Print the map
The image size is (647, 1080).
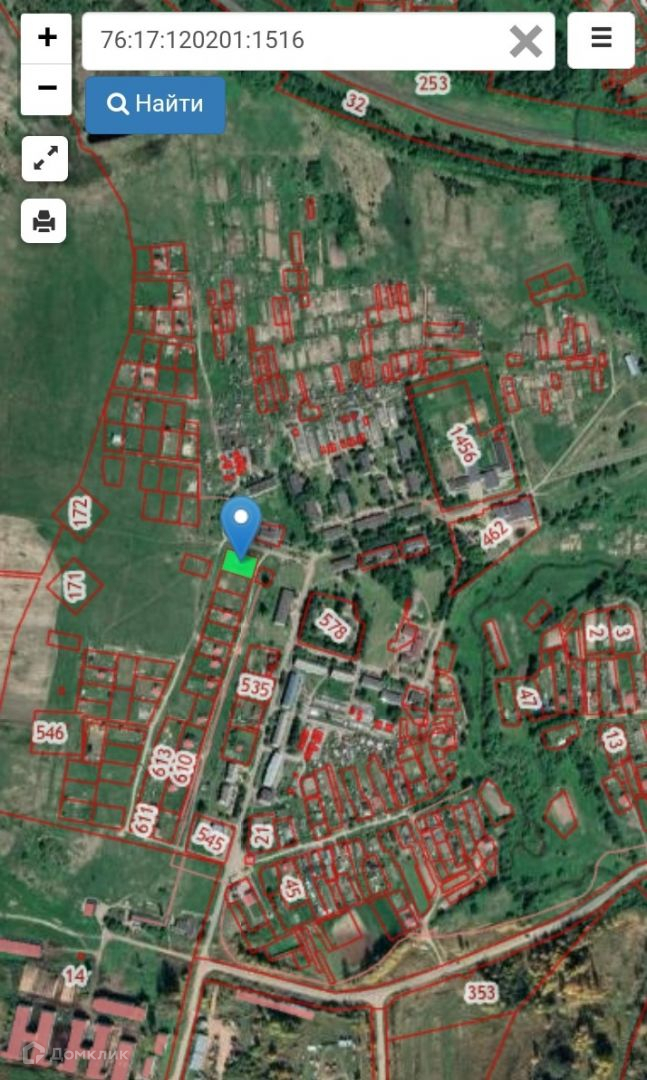45,221
